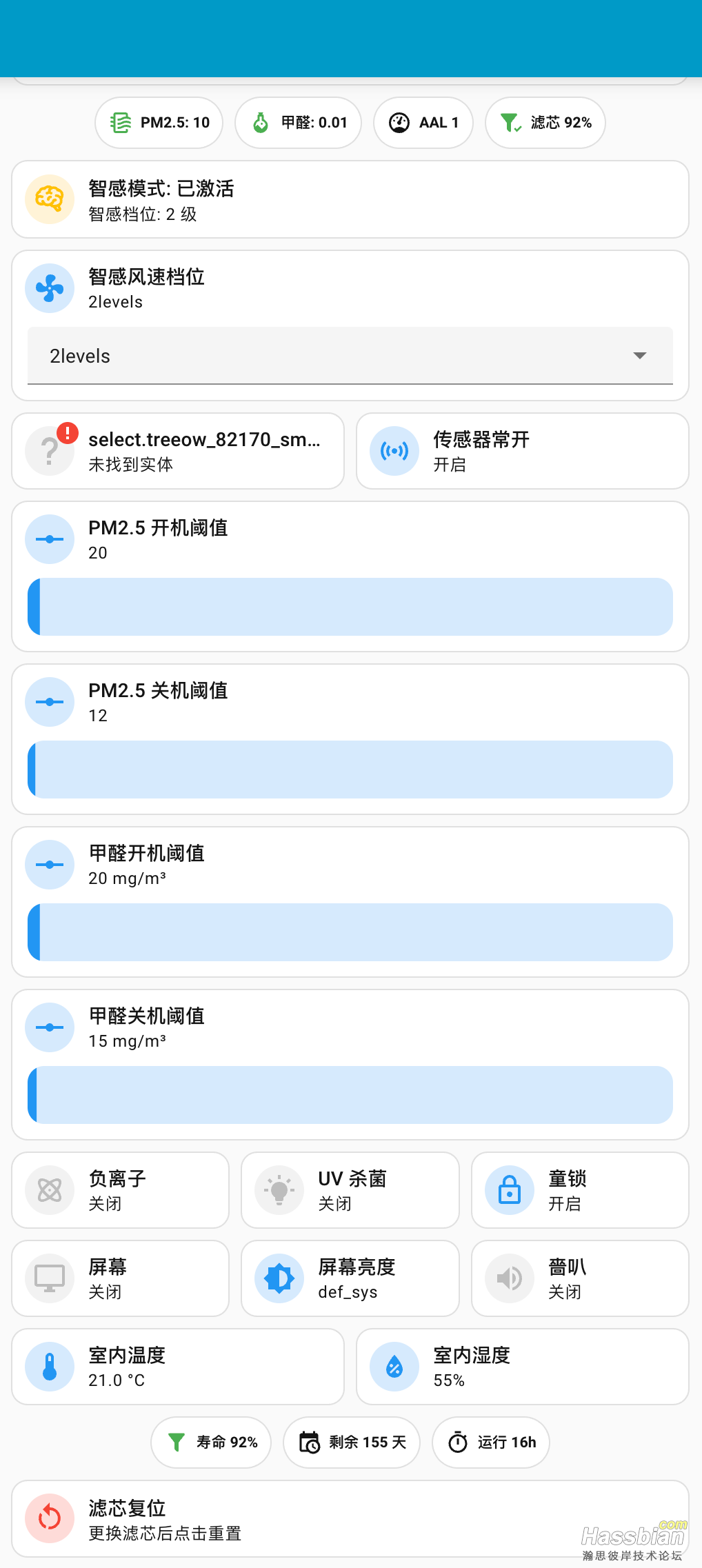Tap 滤芯复位 to reset the filter
The width and height of the screenshot is (702, 1568).
click(350, 1518)
